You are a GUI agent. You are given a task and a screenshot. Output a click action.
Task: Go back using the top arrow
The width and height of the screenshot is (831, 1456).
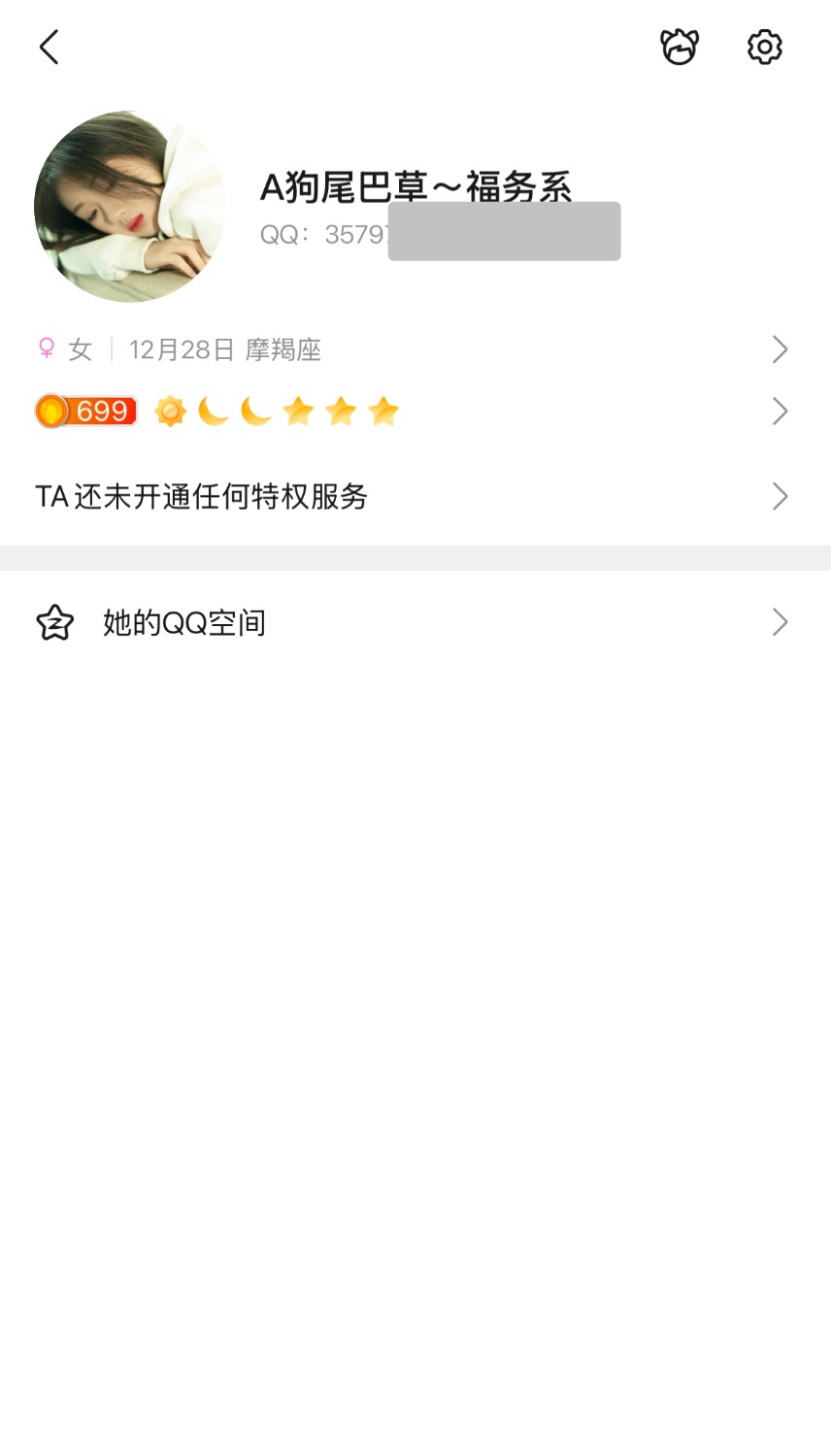[x=50, y=47]
